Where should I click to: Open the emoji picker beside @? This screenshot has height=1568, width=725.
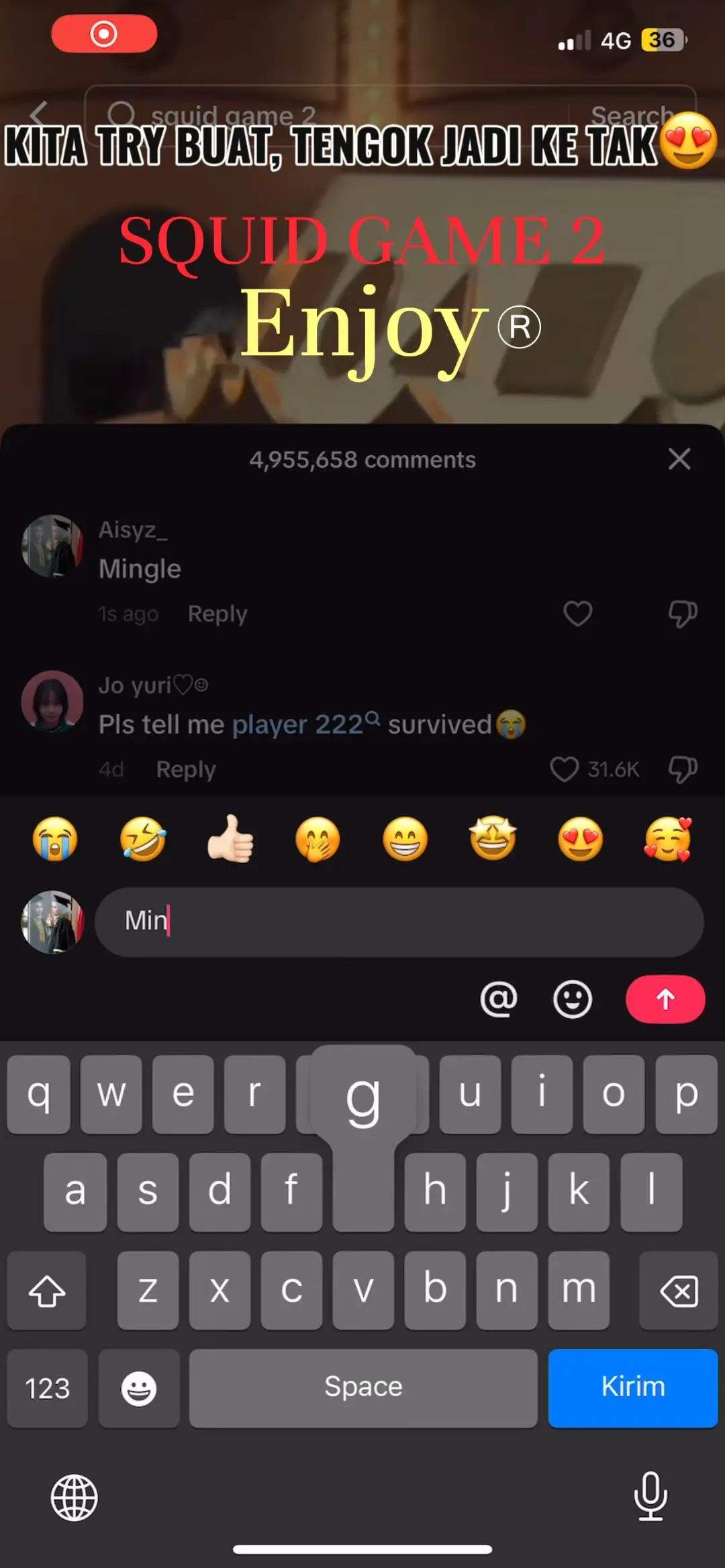point(573,999)
